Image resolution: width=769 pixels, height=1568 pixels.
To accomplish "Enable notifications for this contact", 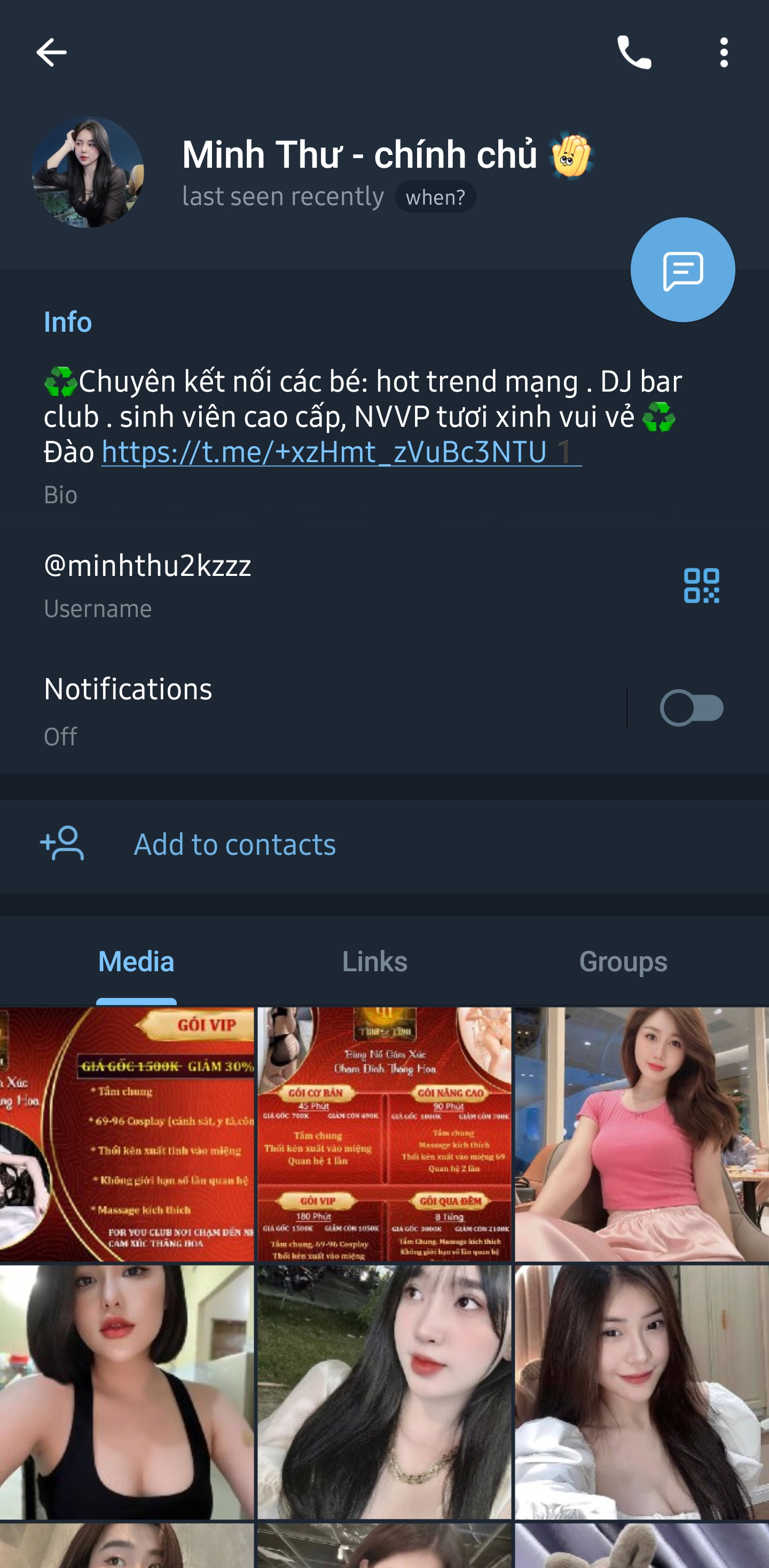I will (x=691, y=707).
